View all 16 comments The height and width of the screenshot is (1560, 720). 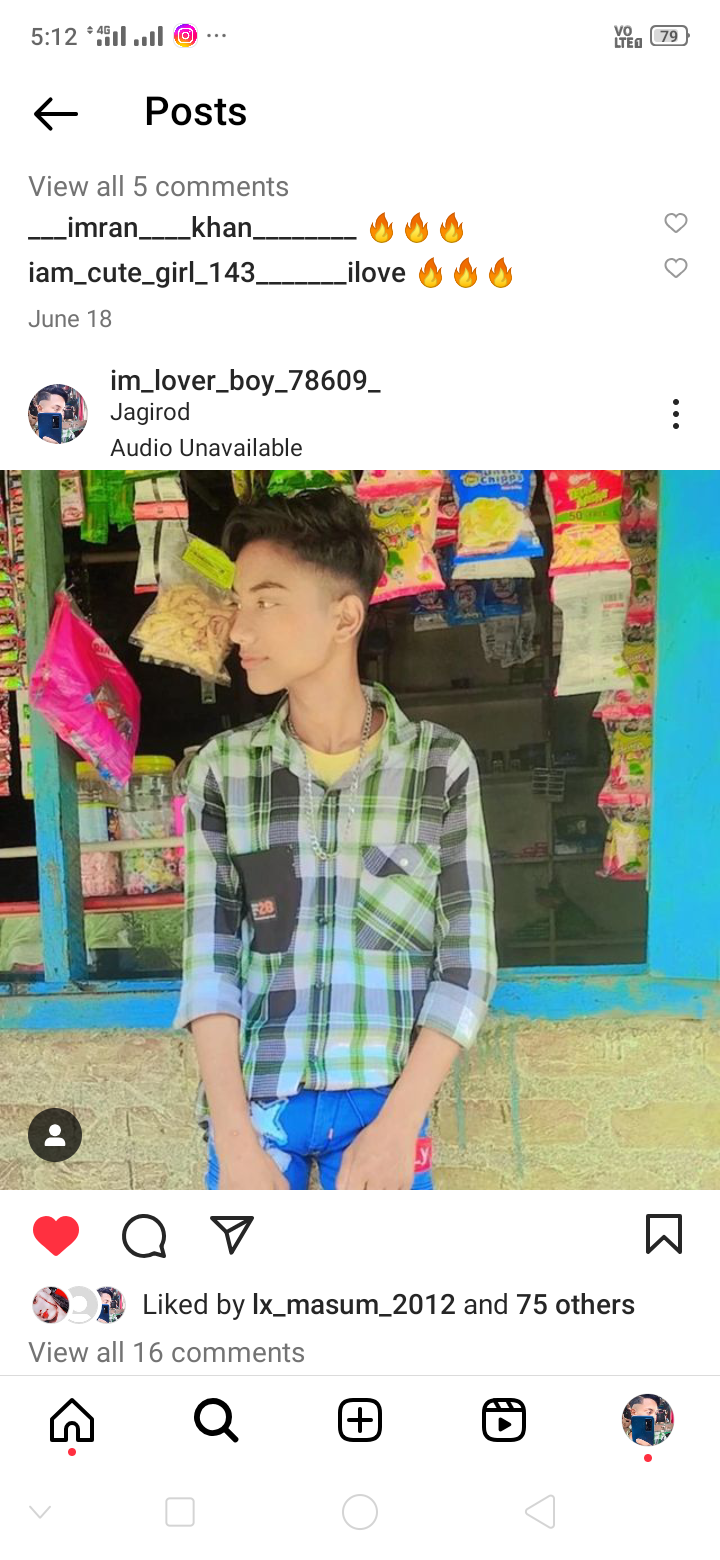coord(166,1352)
